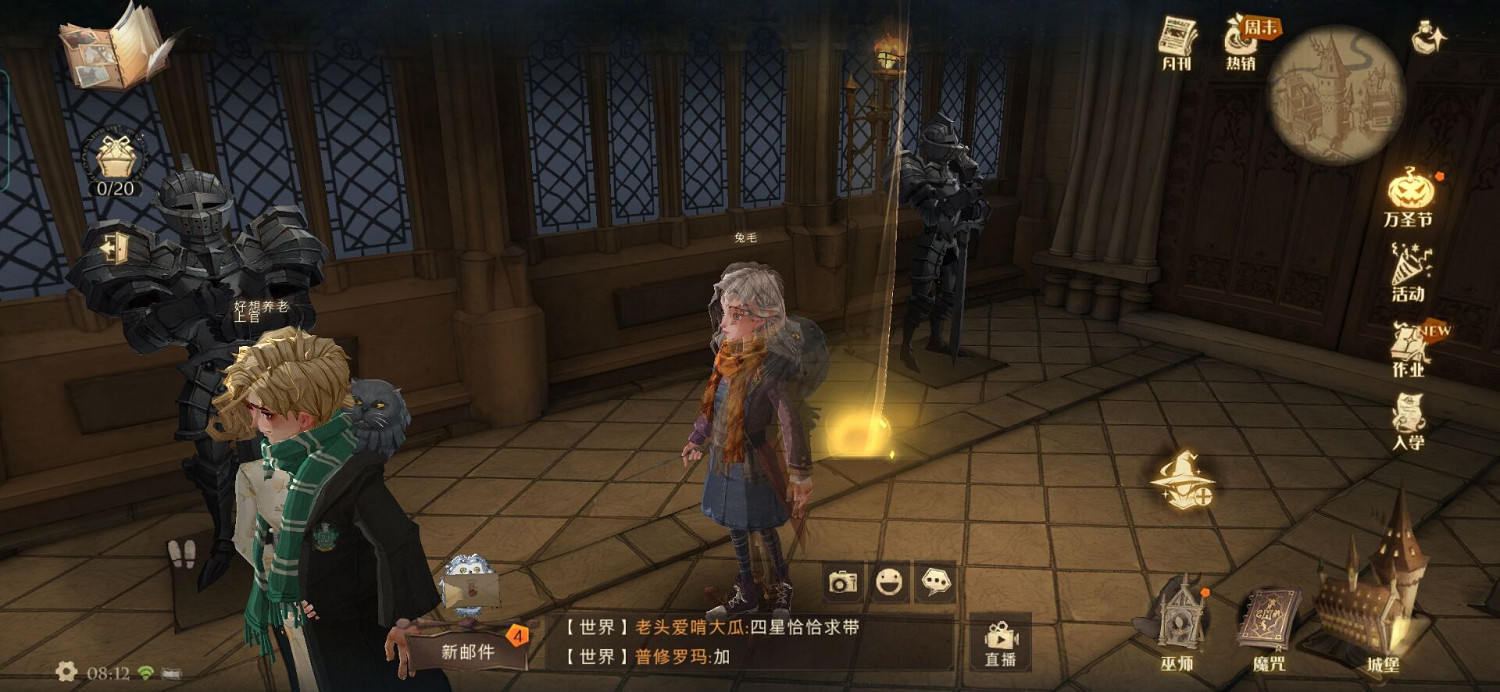Screen dimensions: 1500x692
Task: Open the 月刊 monthly magazine
Action: click(x=1178, y=40)
